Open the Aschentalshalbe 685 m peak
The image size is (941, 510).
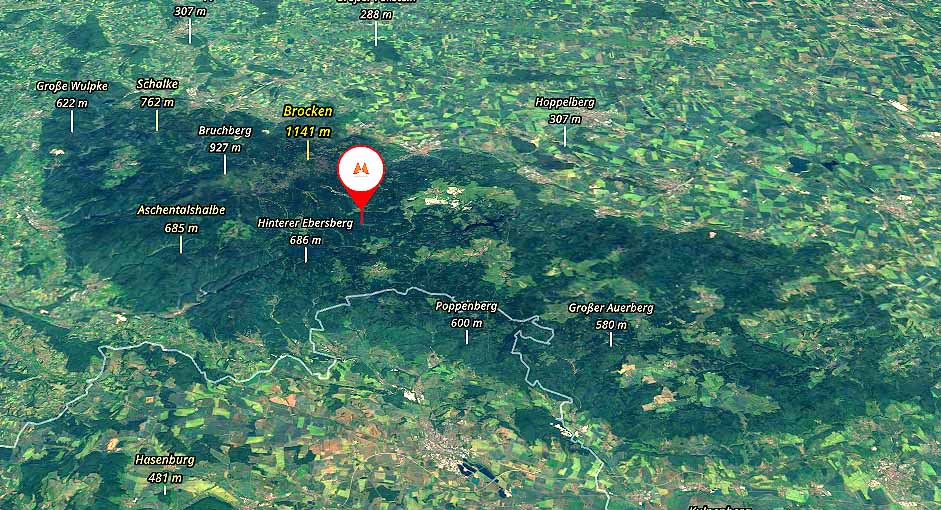tap(181, 219)
